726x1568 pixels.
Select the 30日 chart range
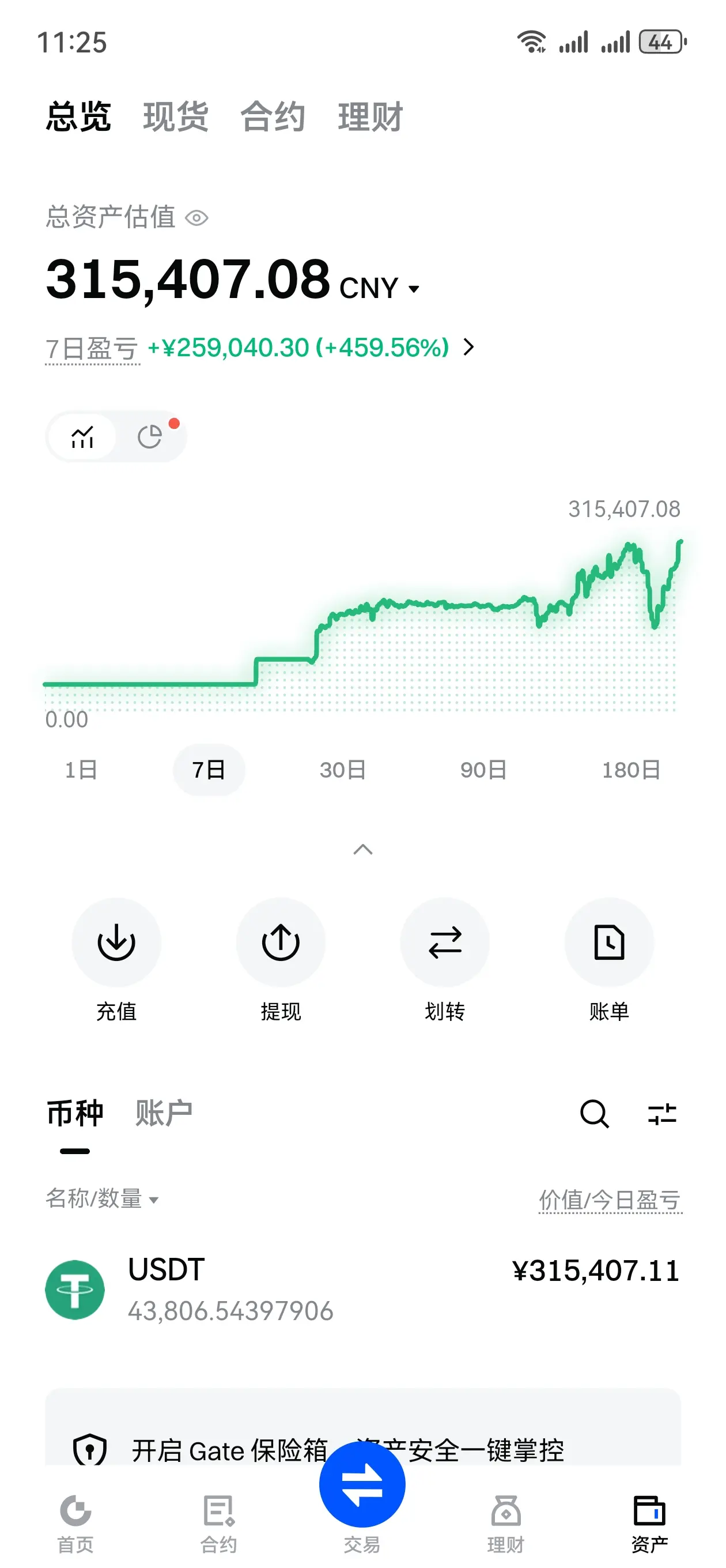click(x=343, y=770)
